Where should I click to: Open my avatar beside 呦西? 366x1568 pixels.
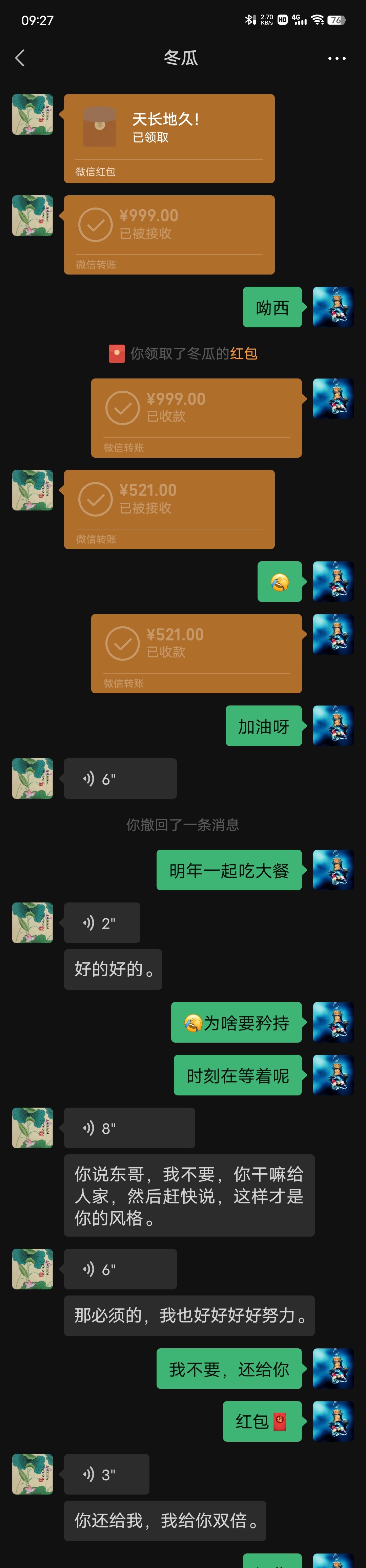click(332, 307)
